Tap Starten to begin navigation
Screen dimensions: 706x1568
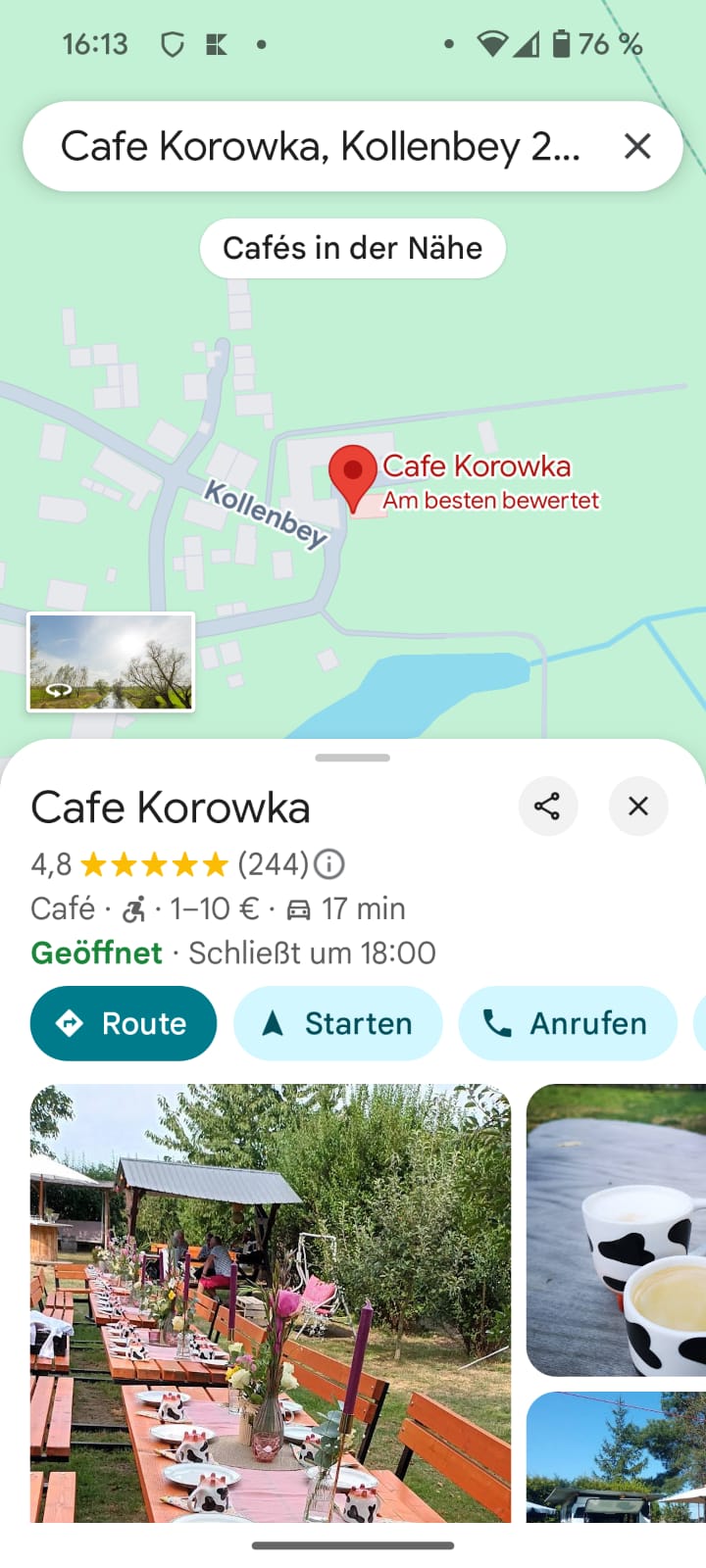338,1023
